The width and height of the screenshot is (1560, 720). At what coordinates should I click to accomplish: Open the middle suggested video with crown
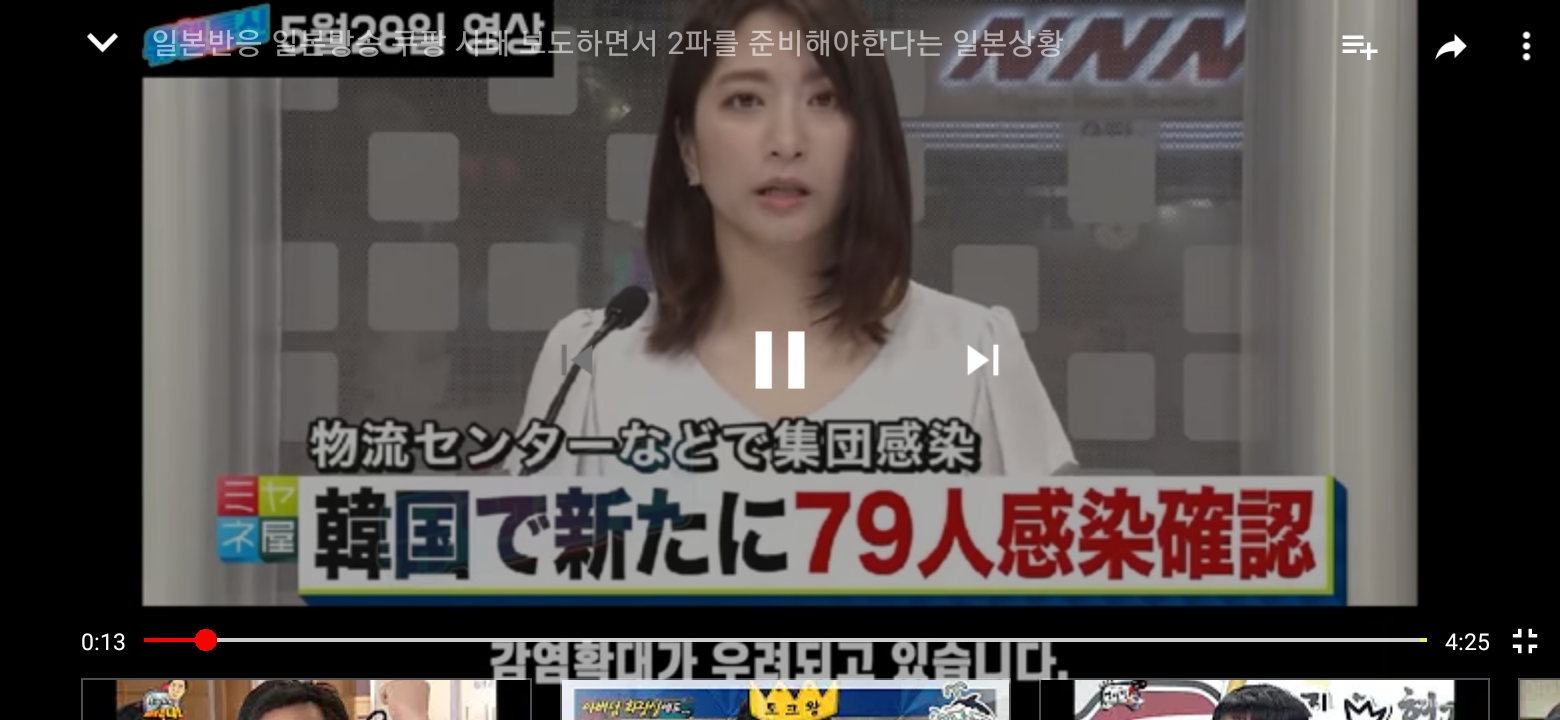pyautogui.click(x=785, y=700)
